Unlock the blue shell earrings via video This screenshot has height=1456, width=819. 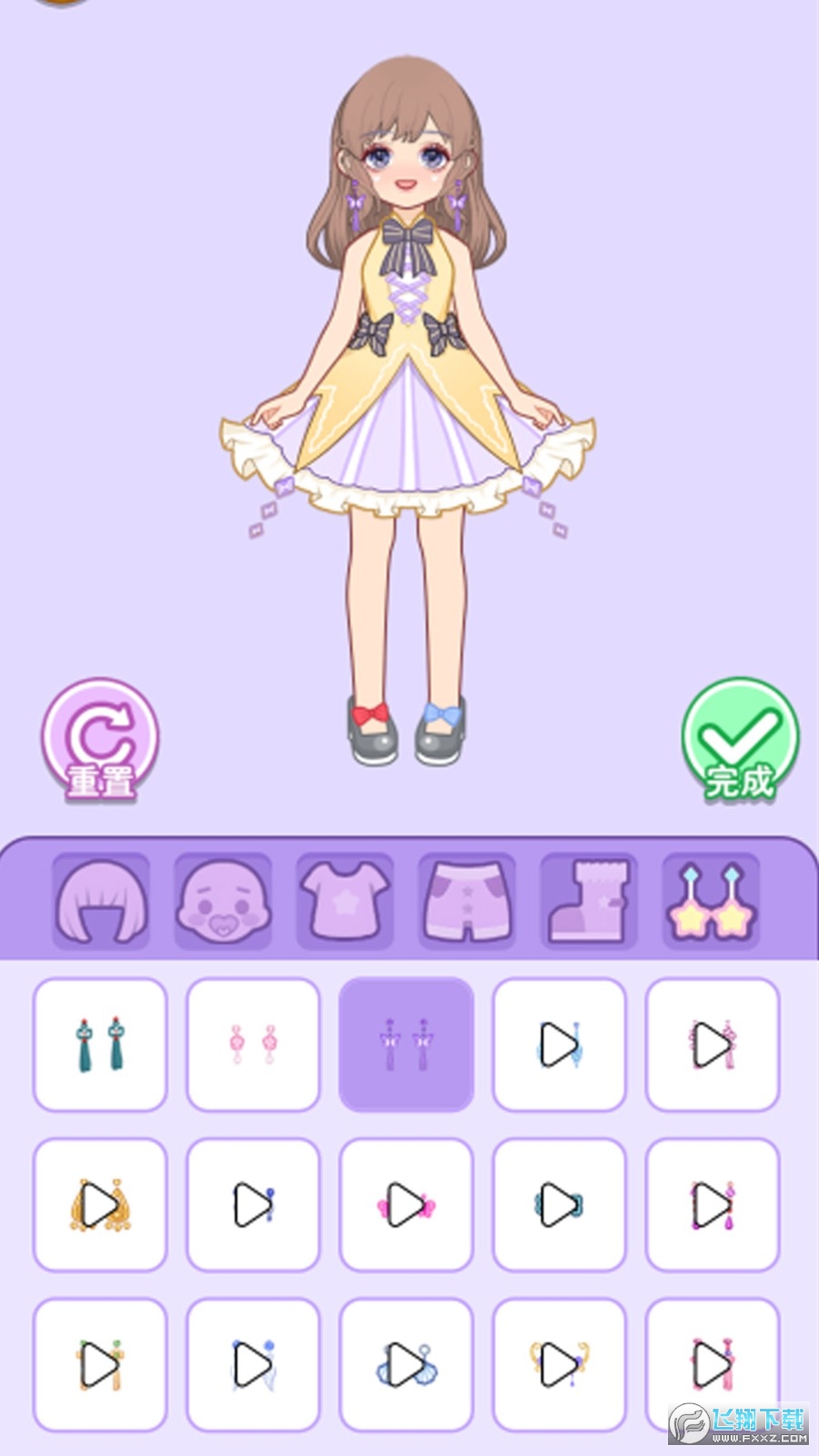click(406, 1365)
